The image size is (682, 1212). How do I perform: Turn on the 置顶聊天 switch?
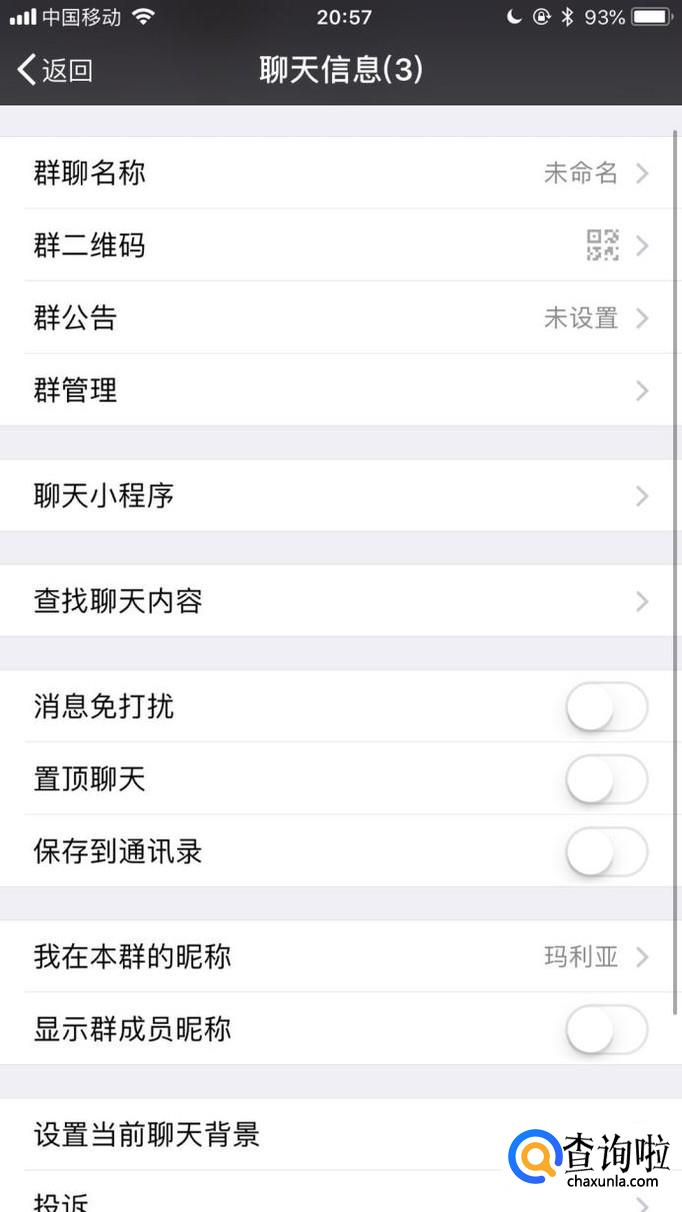click(606, 780)
